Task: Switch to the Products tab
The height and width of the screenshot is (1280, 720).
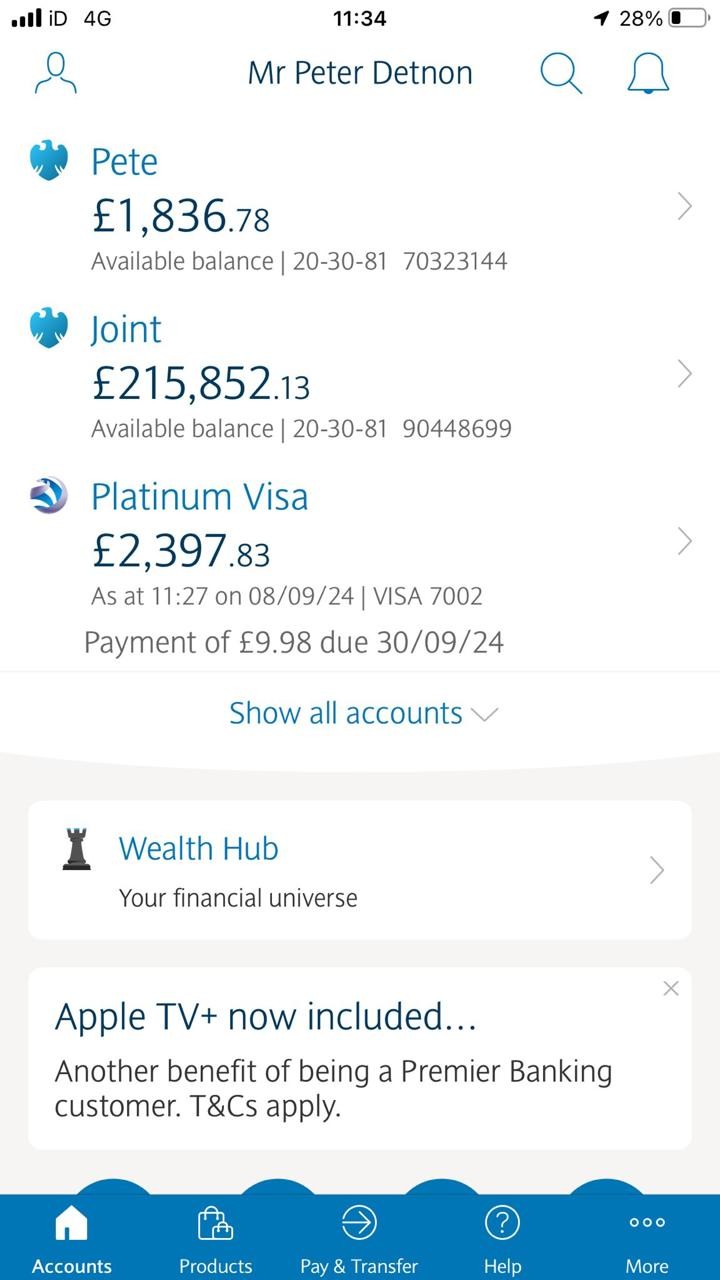Action: pyautogui.click(x=215, y=1238)
